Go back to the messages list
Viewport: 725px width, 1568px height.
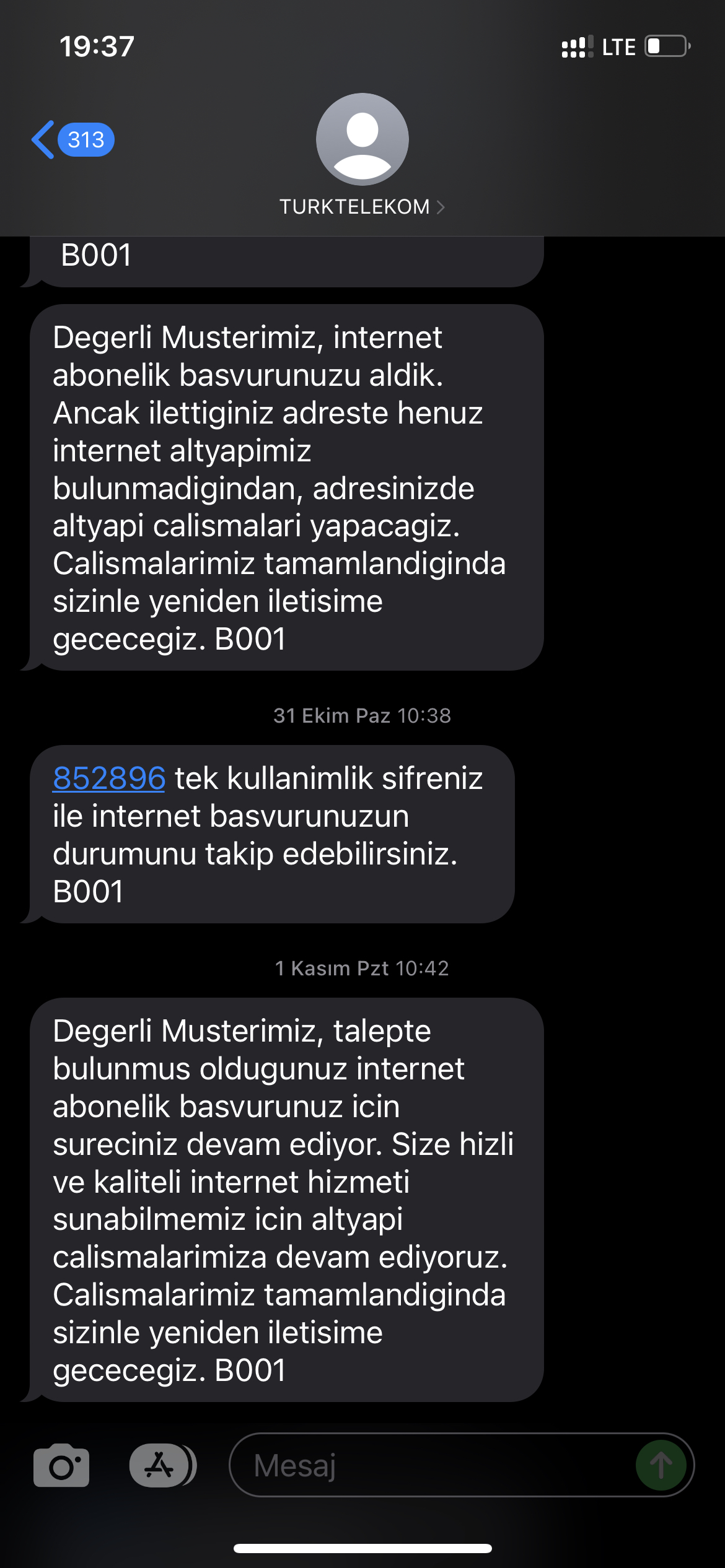tap(72, 139)
